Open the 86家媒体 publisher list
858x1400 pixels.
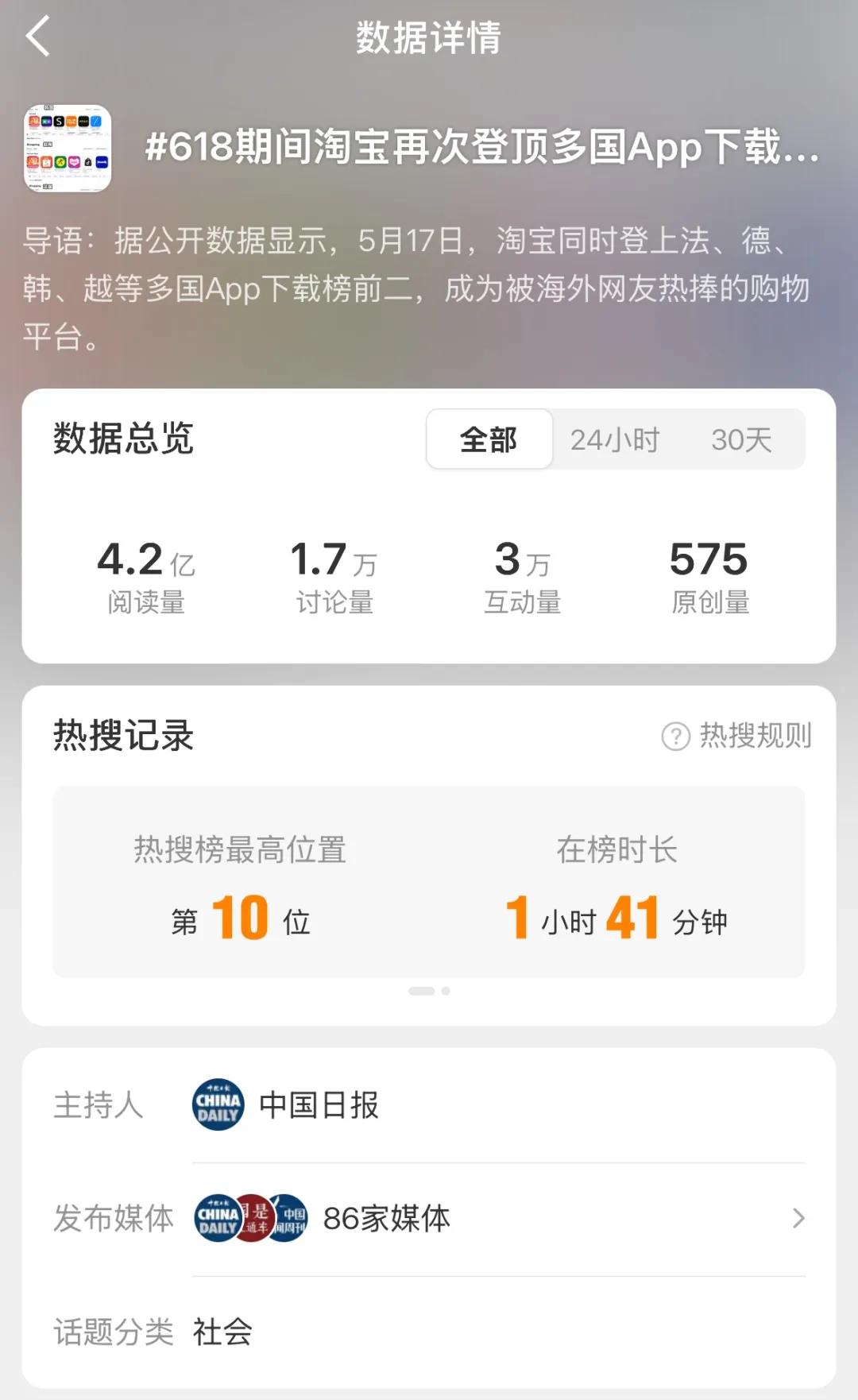point(387,1219)
